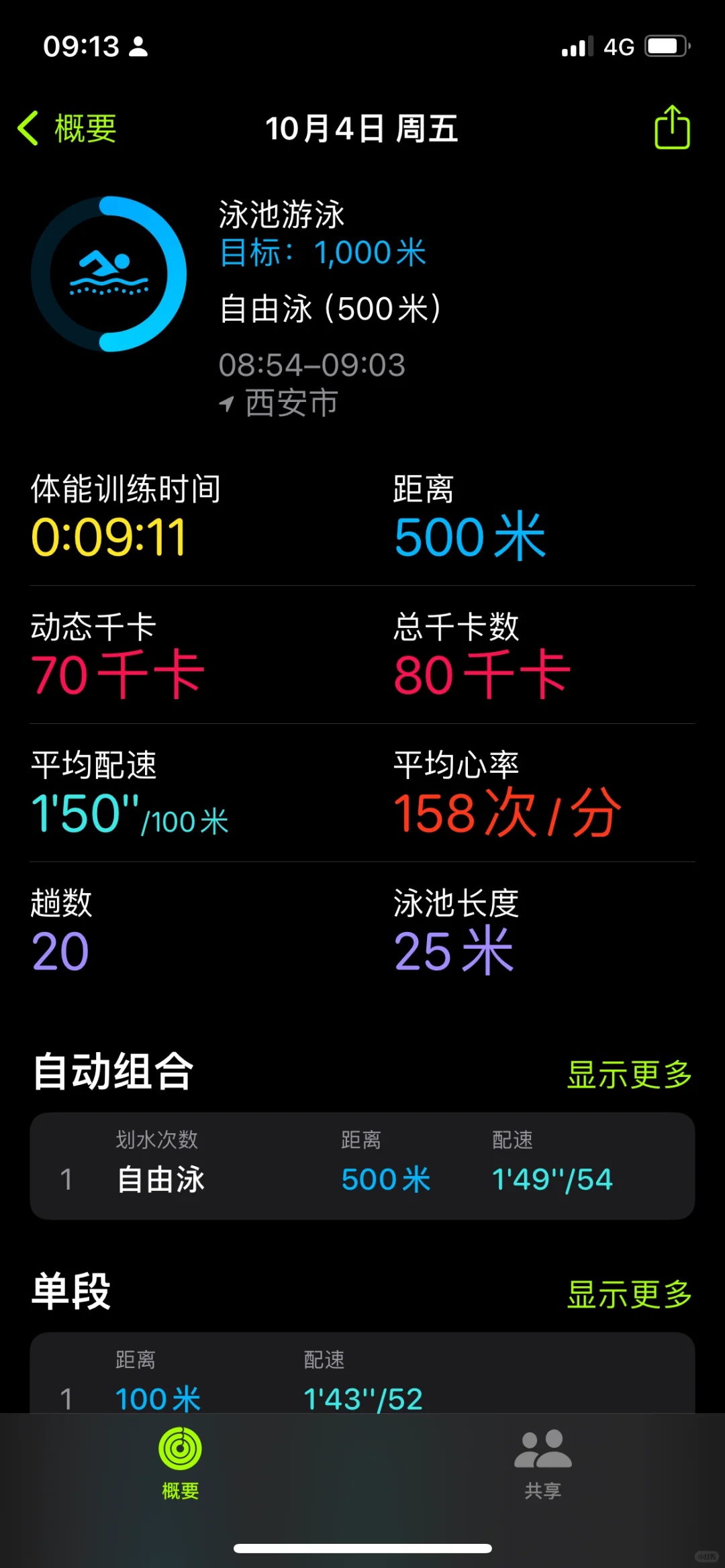Show more for 单段 section
The height and width of the screenshot is (1568, 725).
coord(629,1294)
